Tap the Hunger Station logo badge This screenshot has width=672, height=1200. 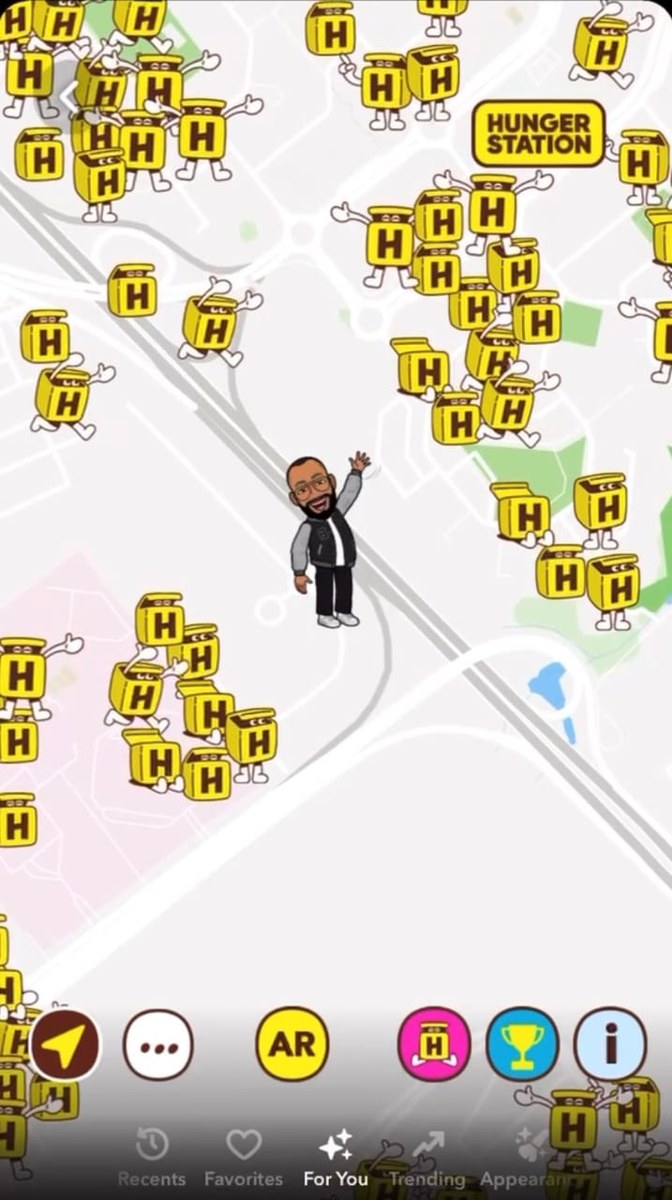[x=538, y=132]
